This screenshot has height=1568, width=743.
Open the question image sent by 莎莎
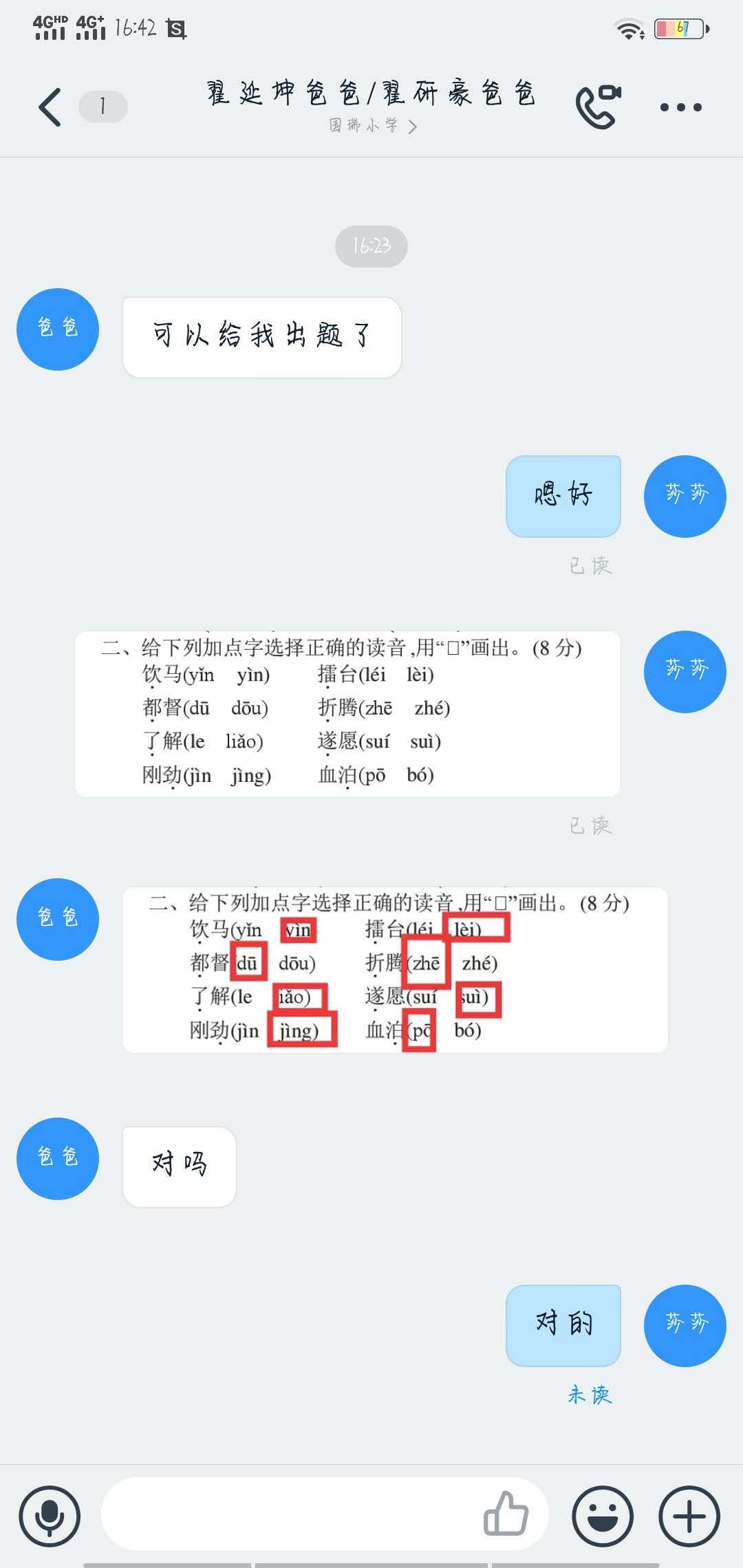point(347,713)
